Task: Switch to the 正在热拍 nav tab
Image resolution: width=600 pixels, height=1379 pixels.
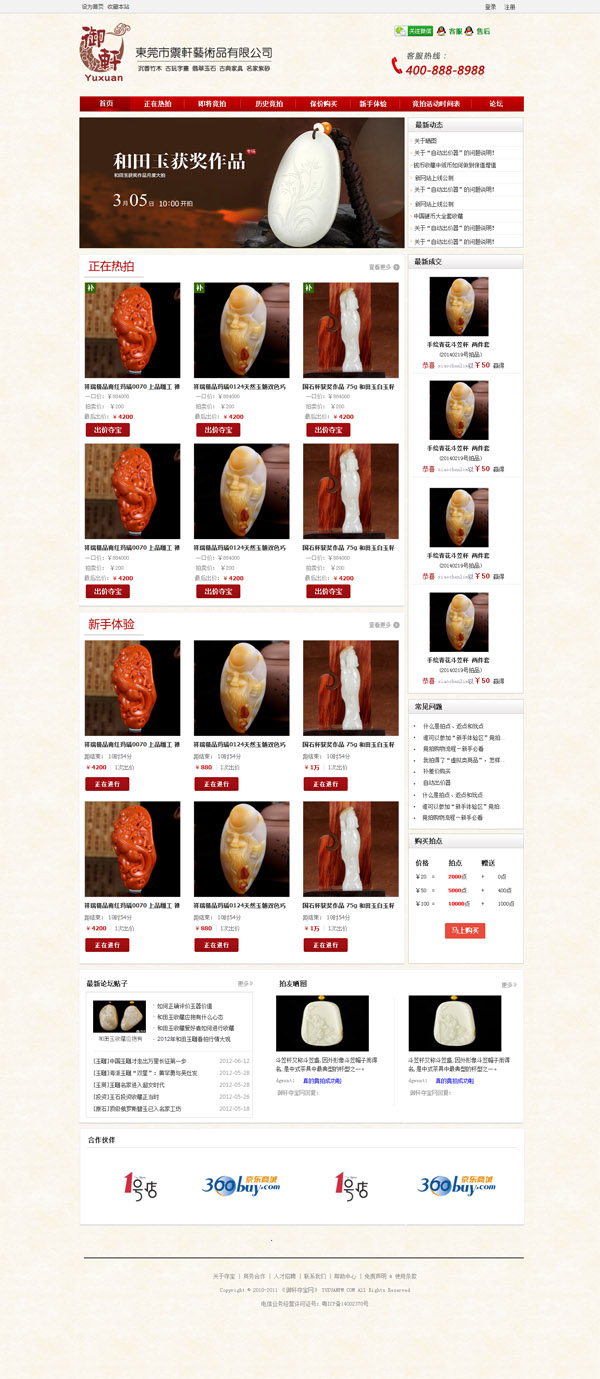Action: 157,104
